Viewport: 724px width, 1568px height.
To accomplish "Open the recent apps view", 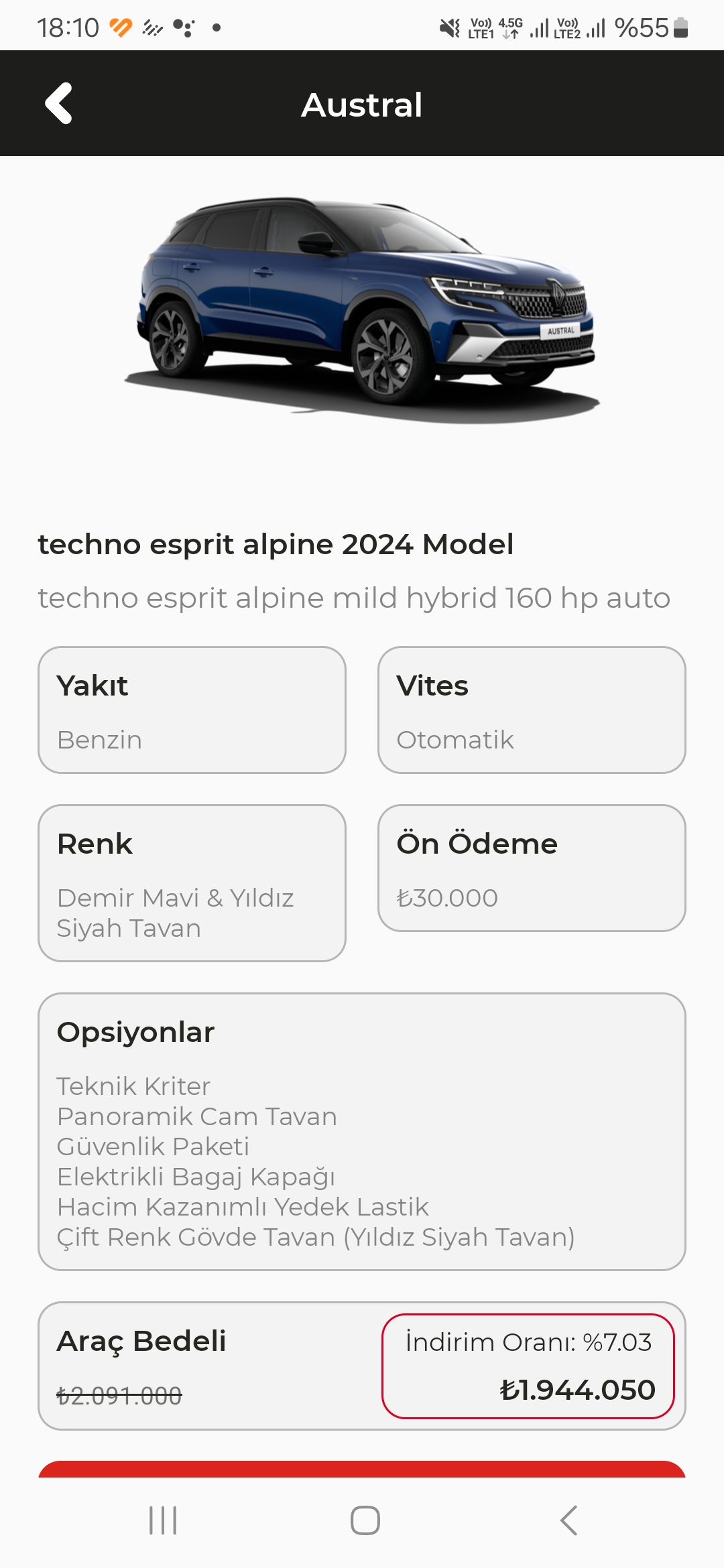I will coord(163,1520).
